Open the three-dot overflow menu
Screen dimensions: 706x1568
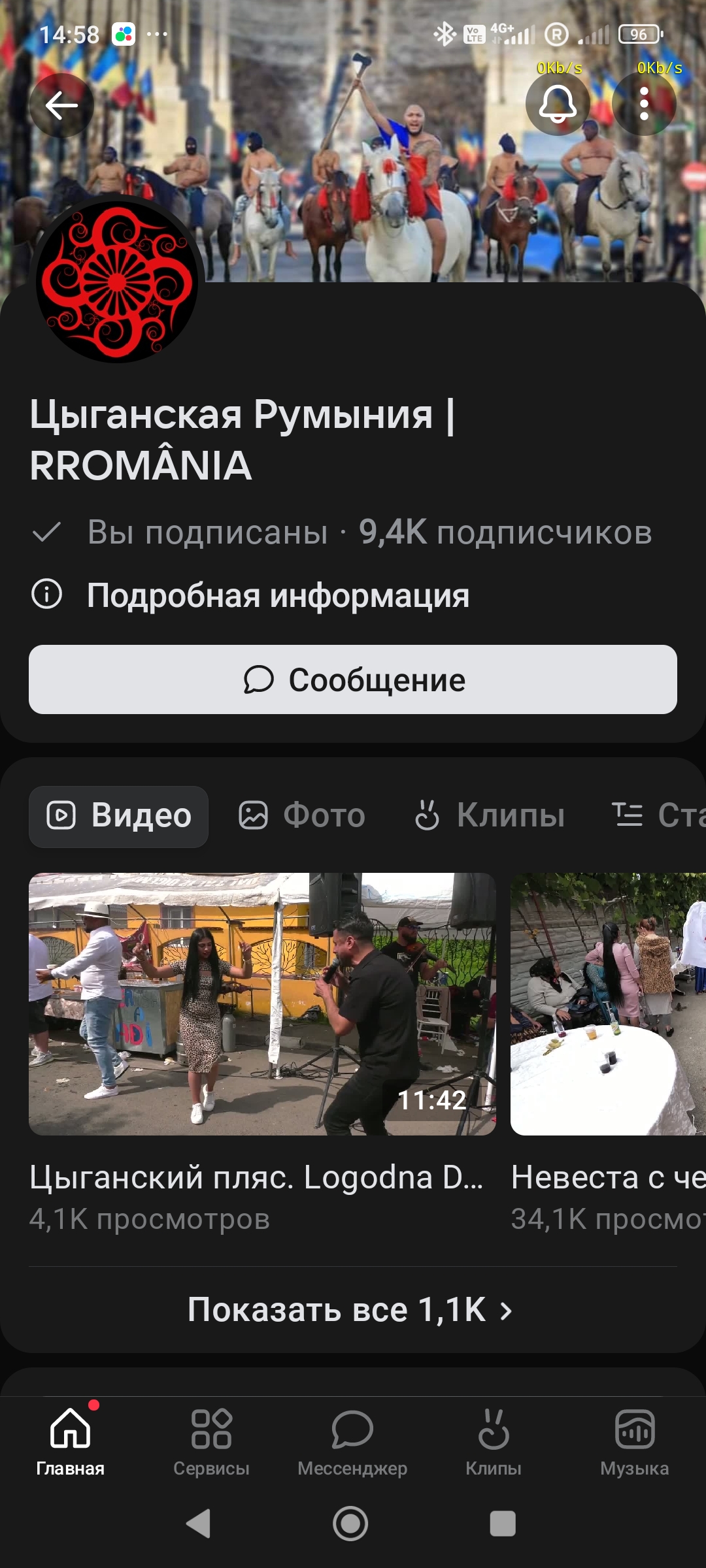click(x=644, y=105)
